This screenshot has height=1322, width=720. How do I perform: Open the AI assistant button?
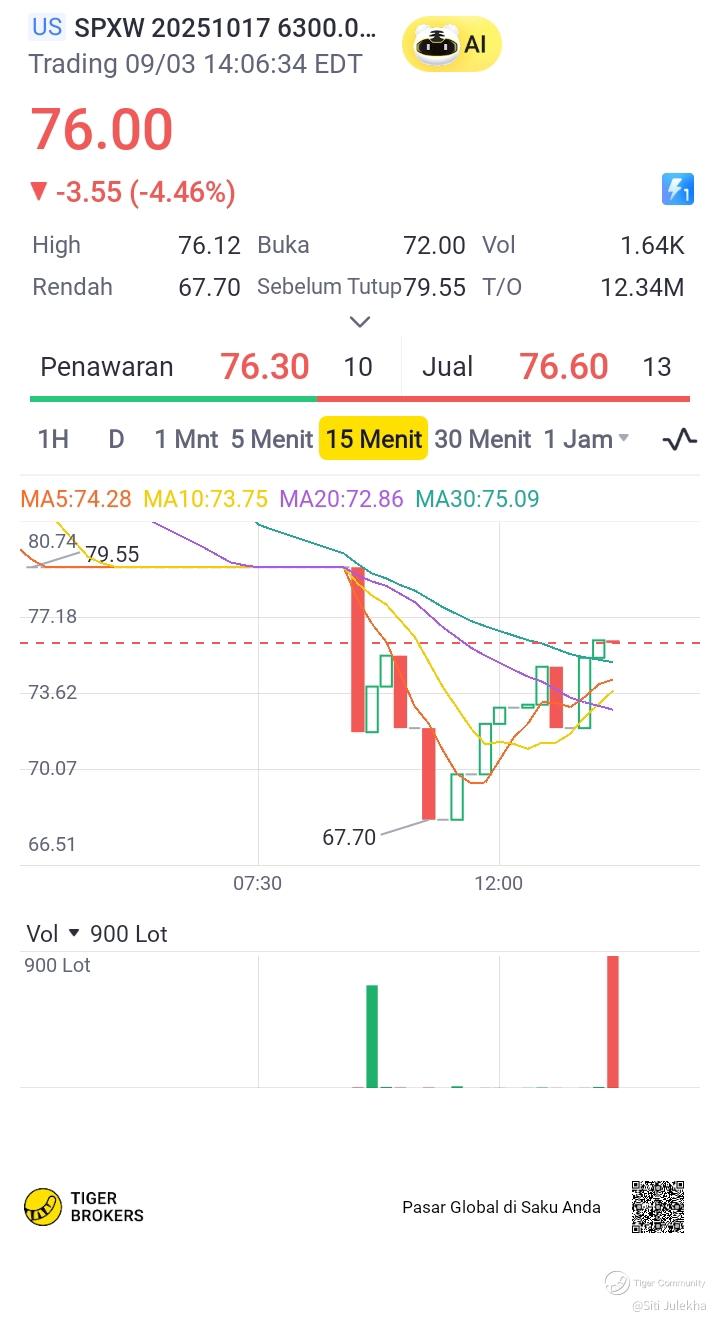(x=451, y=45)
